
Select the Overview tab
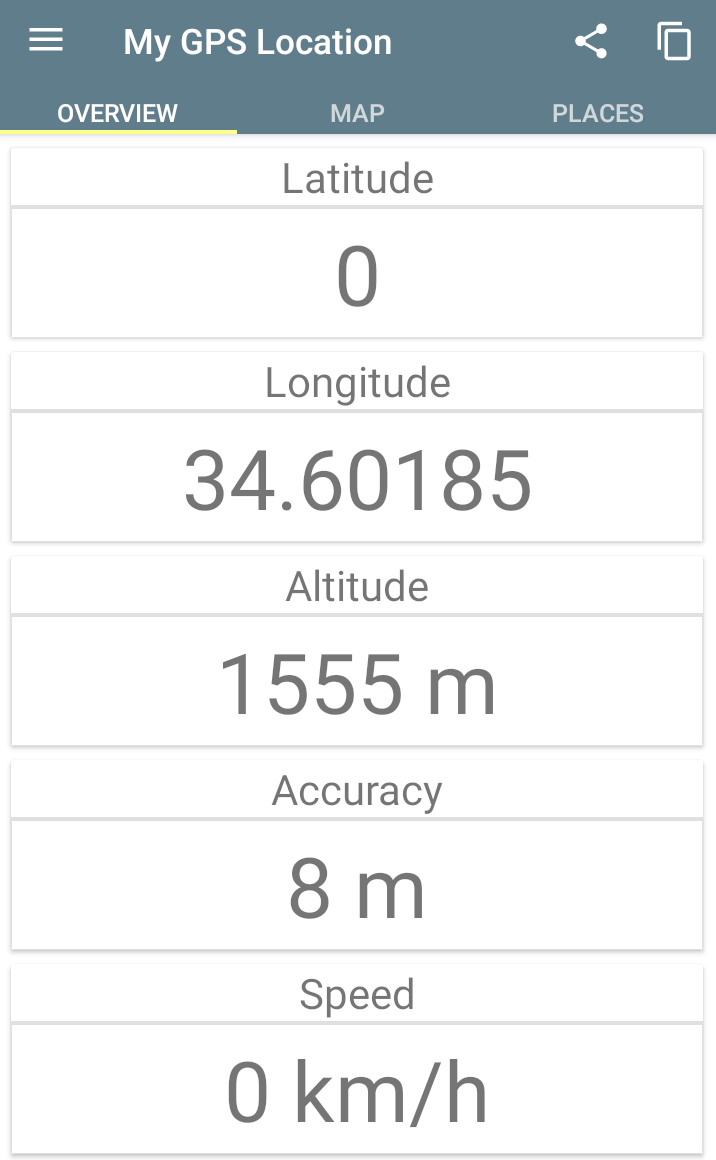118,113
